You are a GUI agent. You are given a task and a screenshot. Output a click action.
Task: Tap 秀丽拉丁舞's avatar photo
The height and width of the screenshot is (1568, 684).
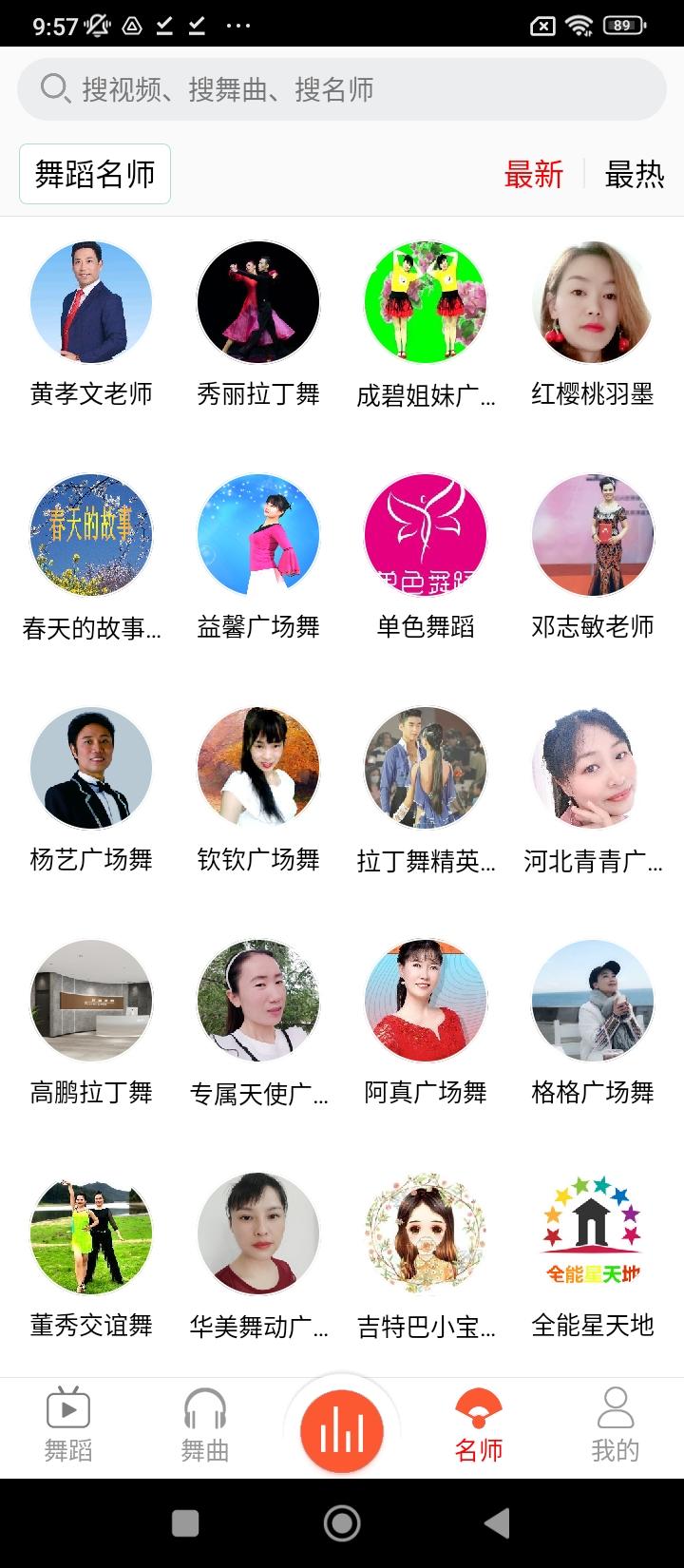pos(257,302)
